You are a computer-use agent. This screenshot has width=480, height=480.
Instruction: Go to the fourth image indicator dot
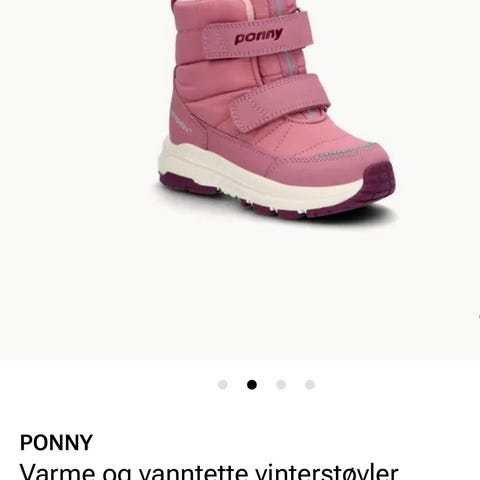310,385
